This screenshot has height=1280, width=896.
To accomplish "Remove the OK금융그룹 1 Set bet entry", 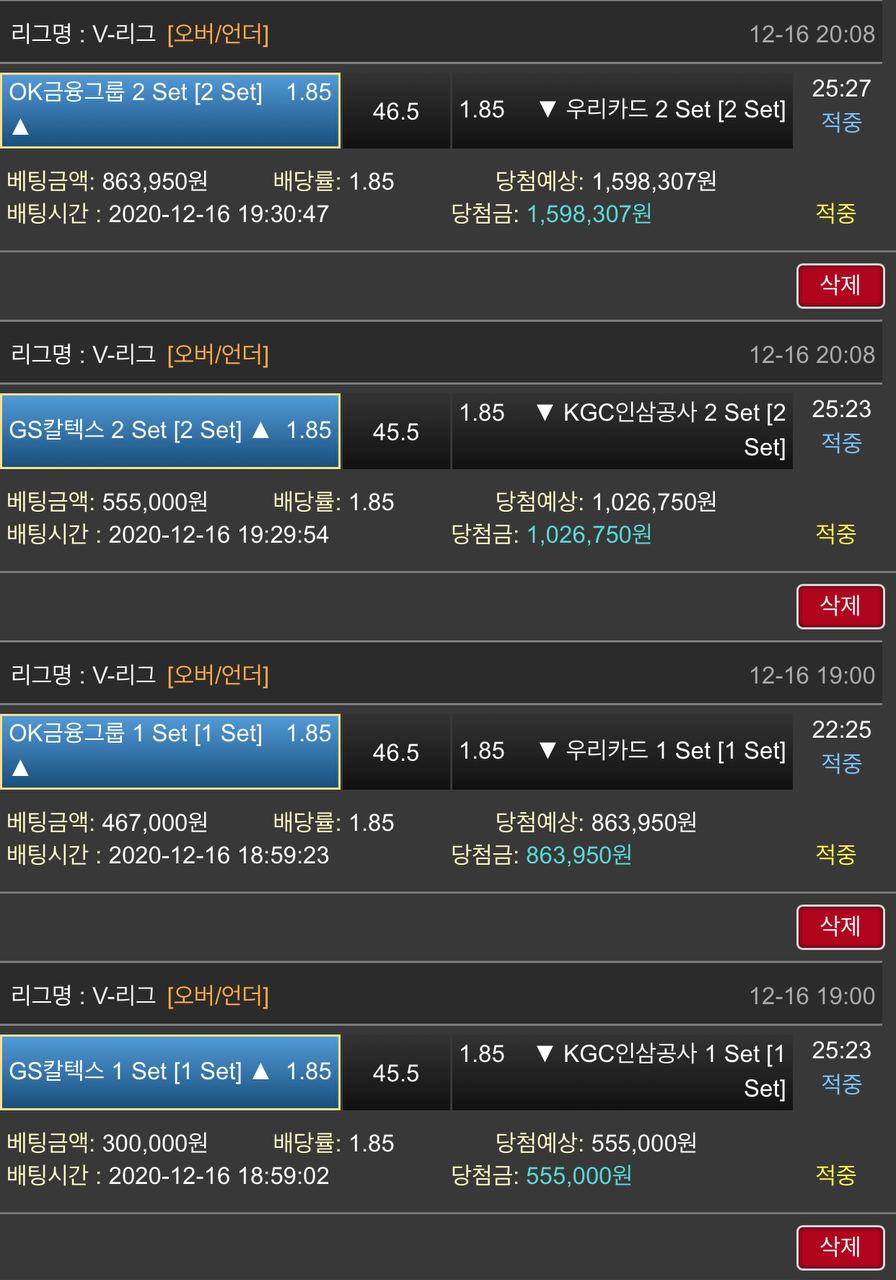I will (840, 926).
